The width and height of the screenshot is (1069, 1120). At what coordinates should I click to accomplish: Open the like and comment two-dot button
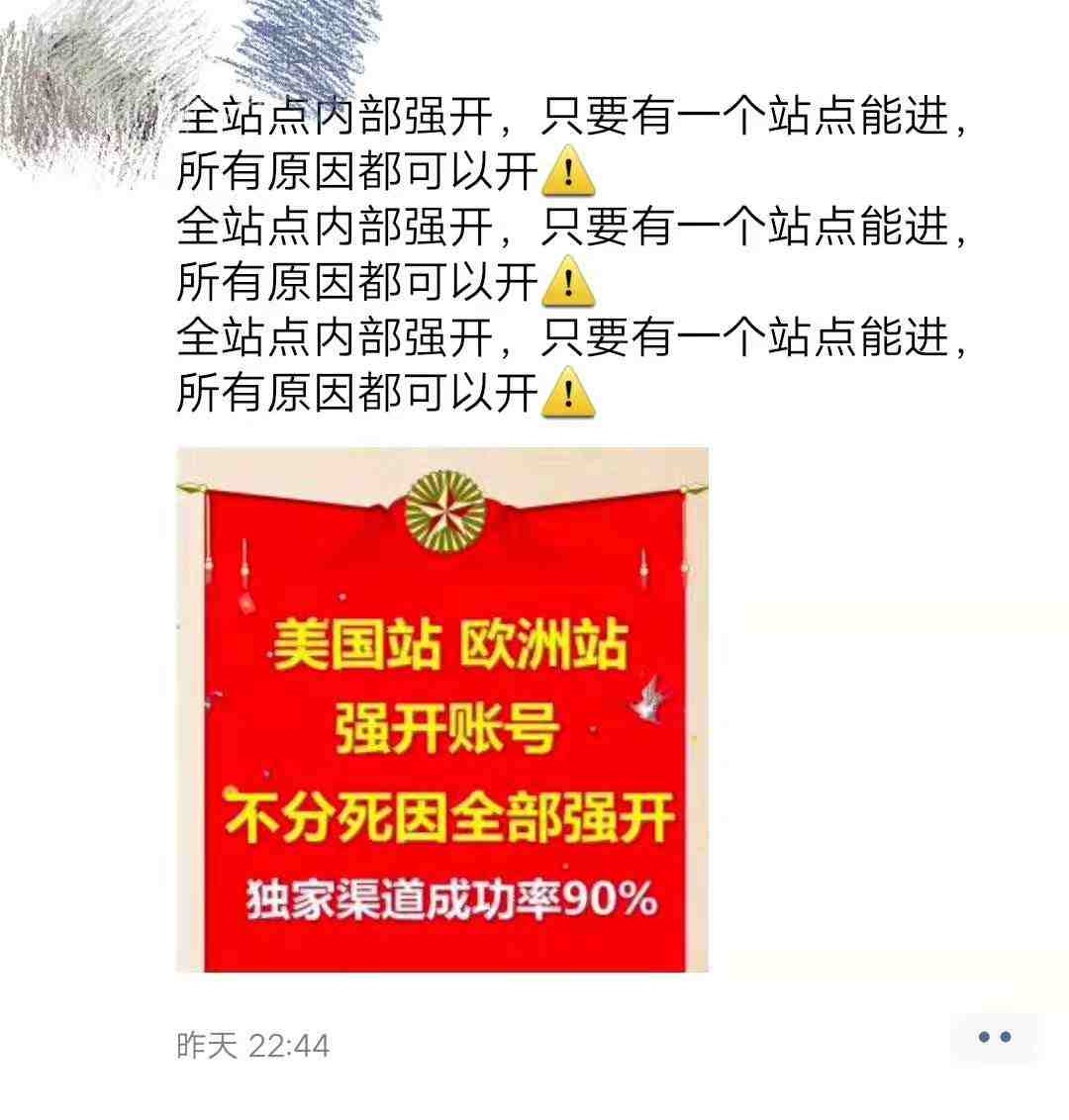(994, 1037)
